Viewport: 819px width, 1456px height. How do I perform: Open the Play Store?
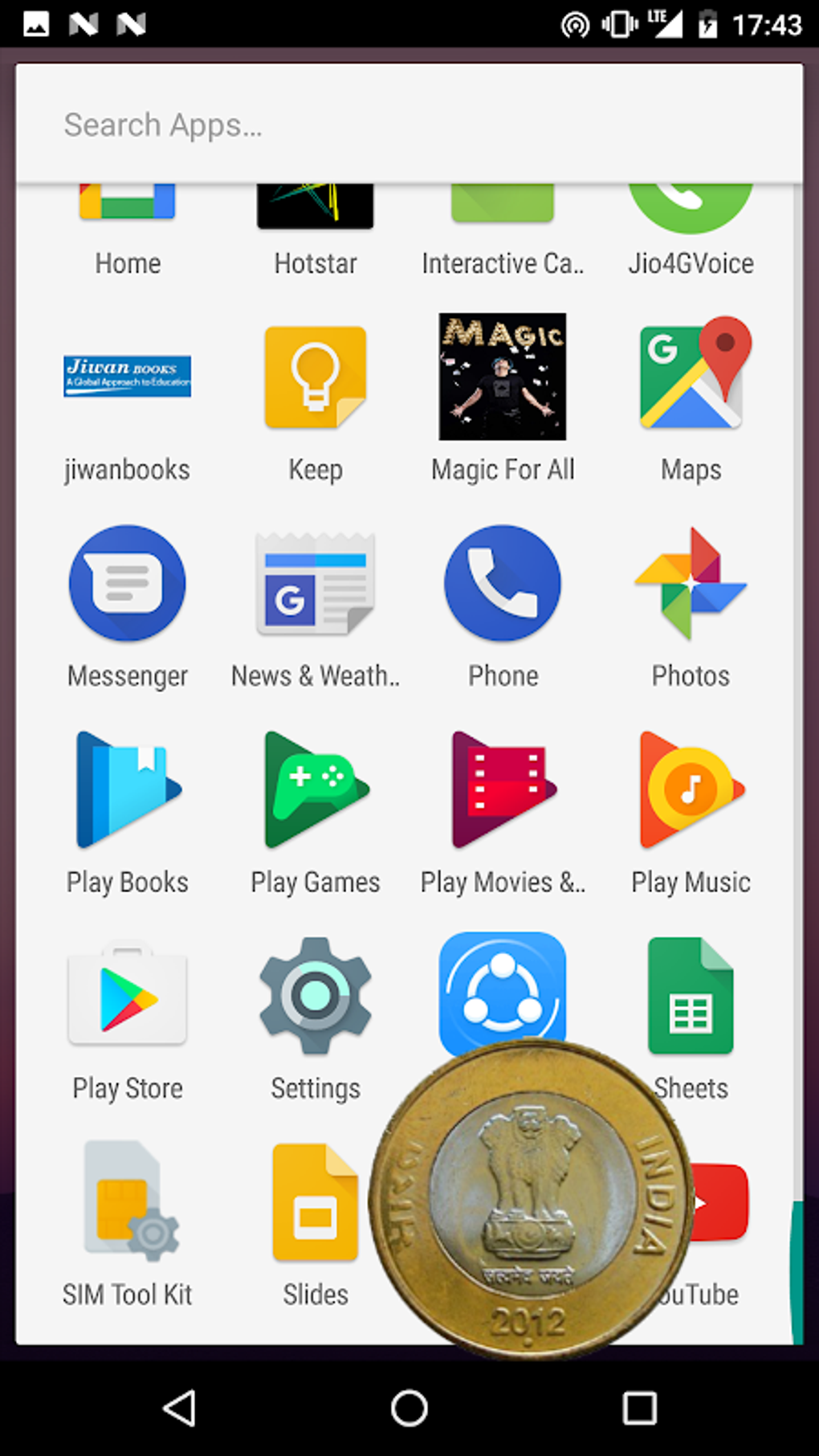tap(128, 997)
